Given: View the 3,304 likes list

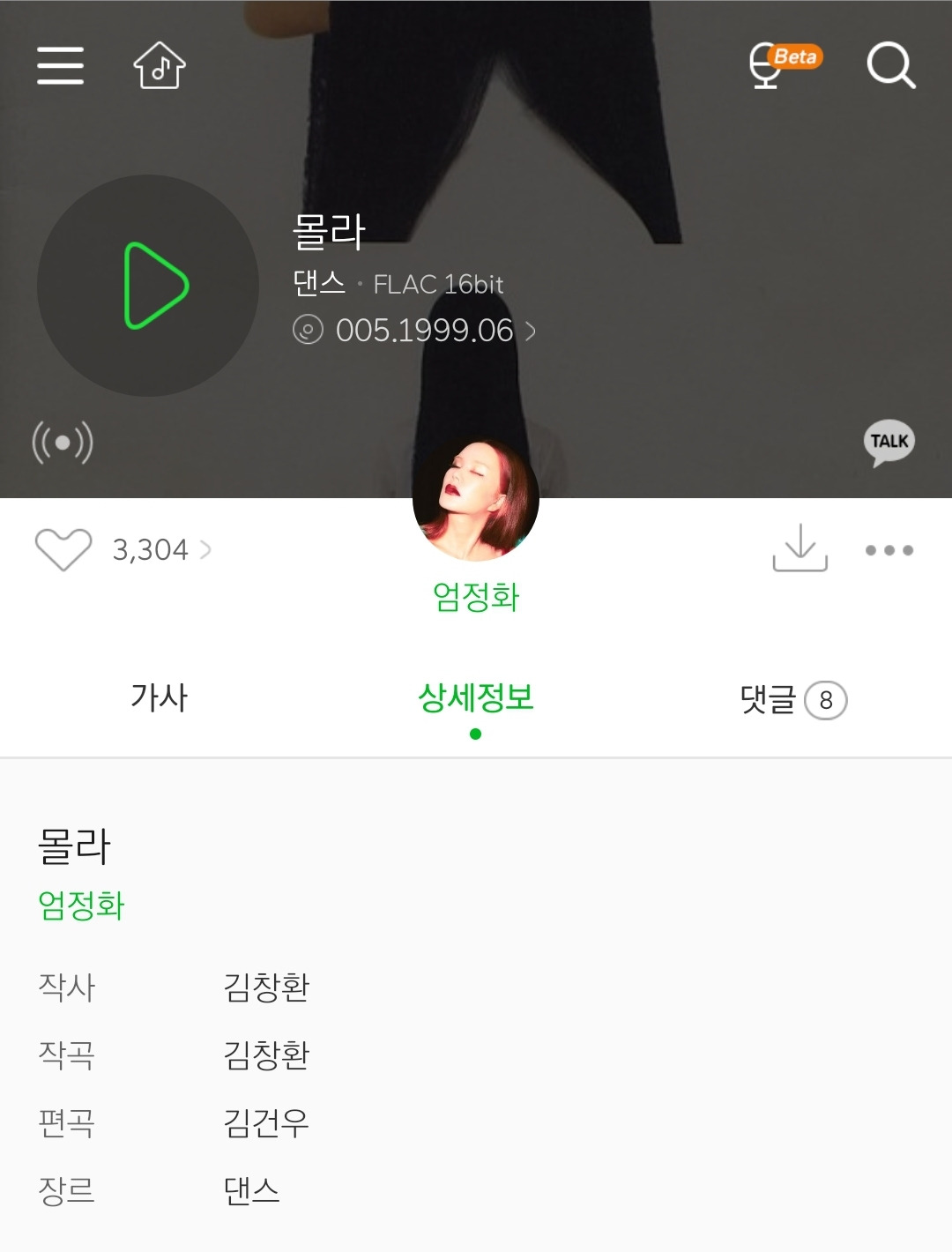Looking at the screenshot, I should [x=161, y=550].
